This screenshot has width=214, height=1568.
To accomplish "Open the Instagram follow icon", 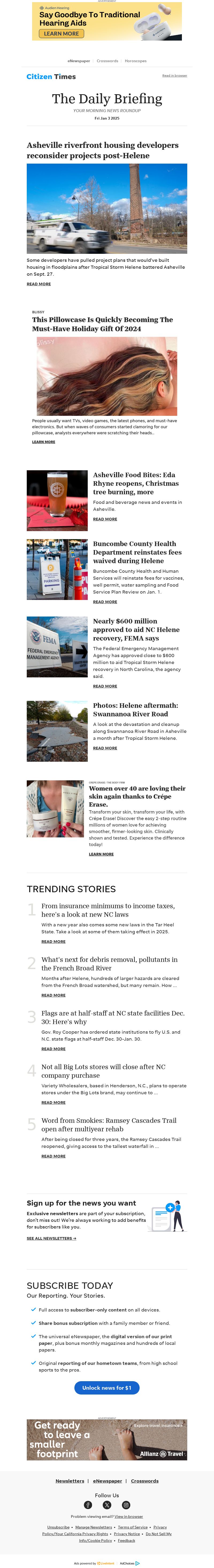I will (x=126, y=1505).
